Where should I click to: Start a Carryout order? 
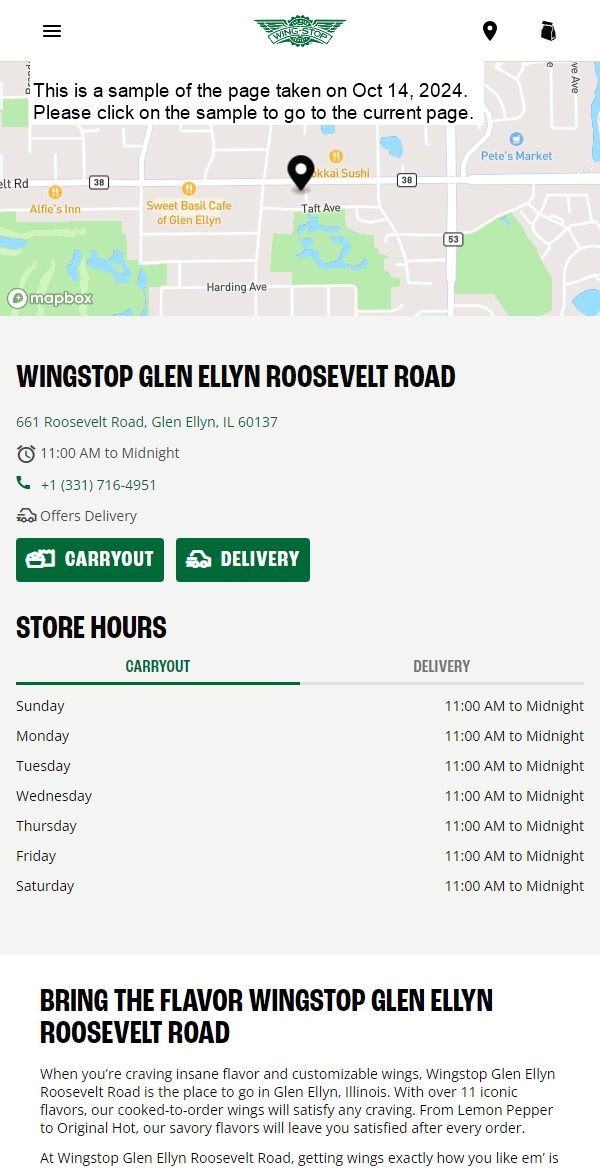(90, 559)
